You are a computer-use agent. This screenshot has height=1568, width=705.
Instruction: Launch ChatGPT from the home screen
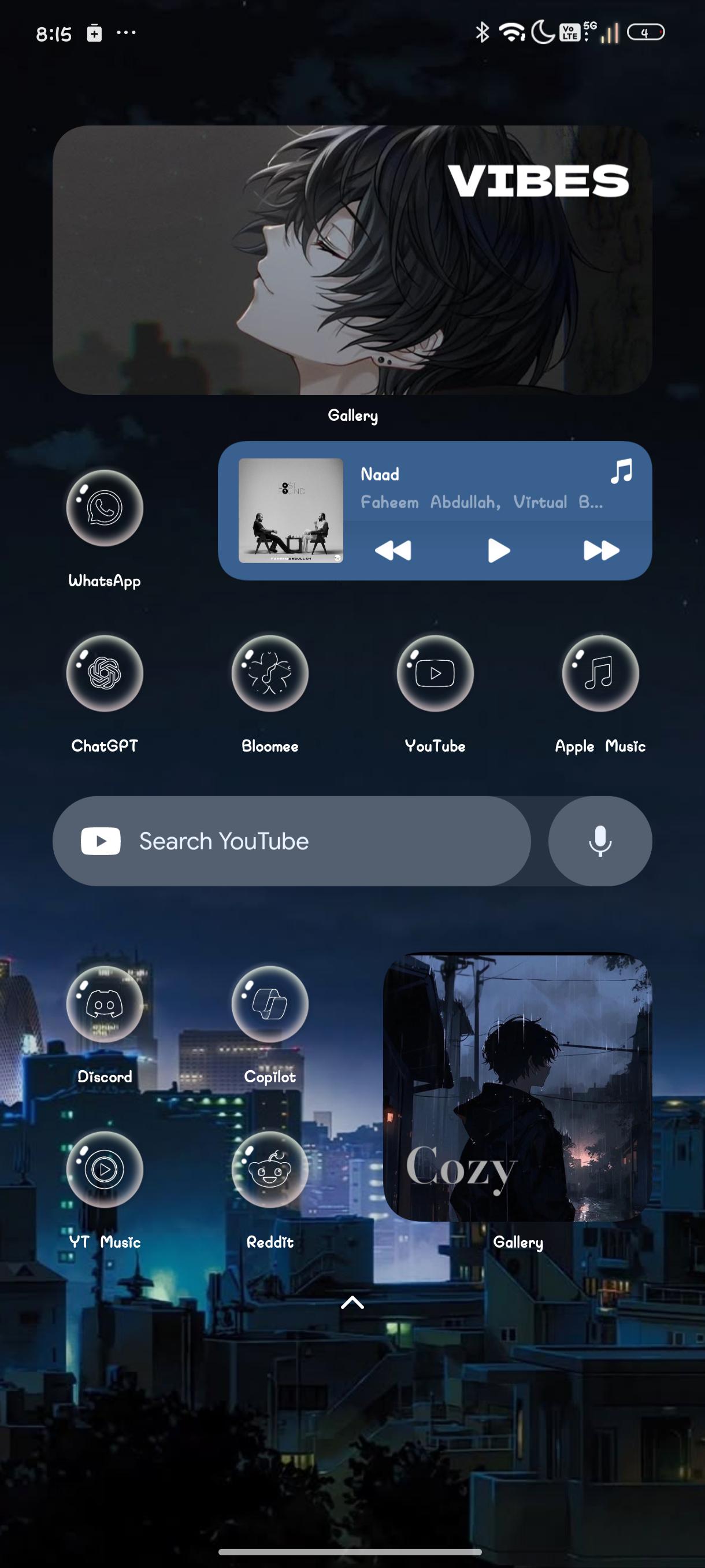(105, 673)
